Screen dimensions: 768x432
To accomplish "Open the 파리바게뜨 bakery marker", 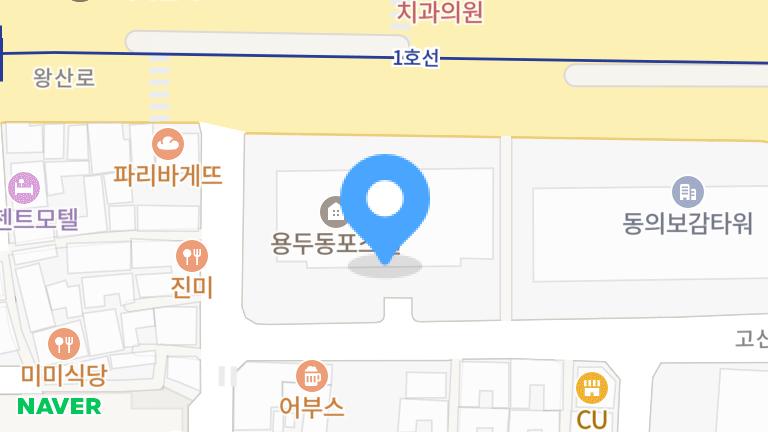I will point(168,145).
